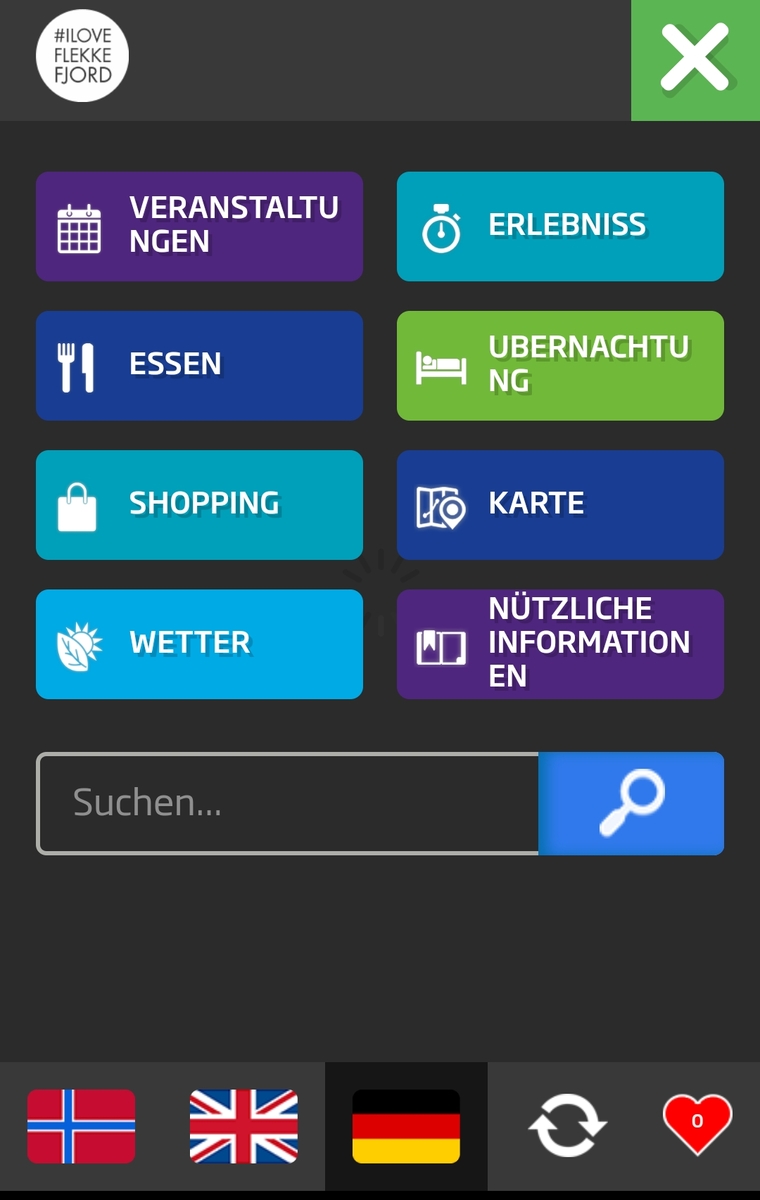Select the German flag language
This screenshot has height=1200, width=760.
click(406, 1126)
